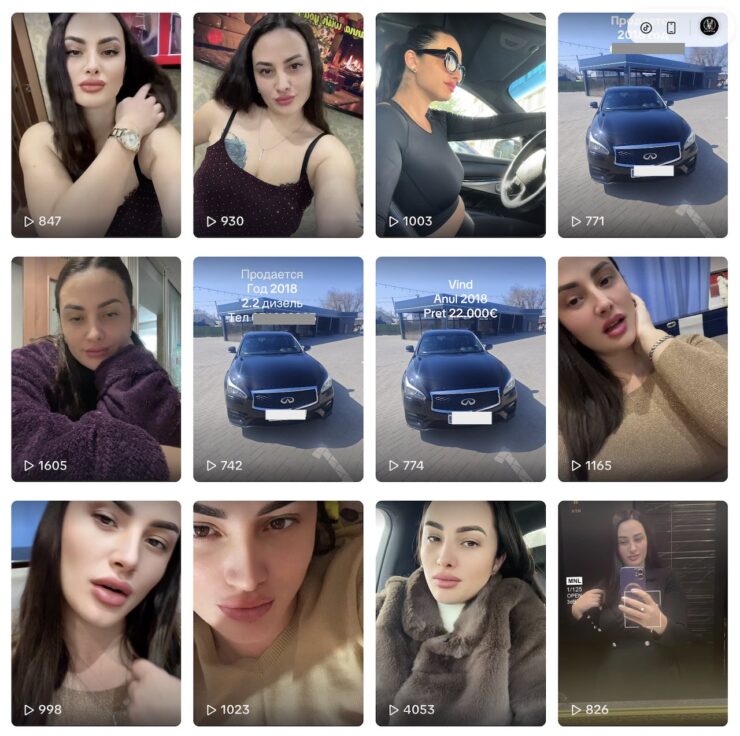The height and width of the screenshot is (736, 740).
Task: Open the mirror selfie video with 826 views
Action: coord(642,613)
